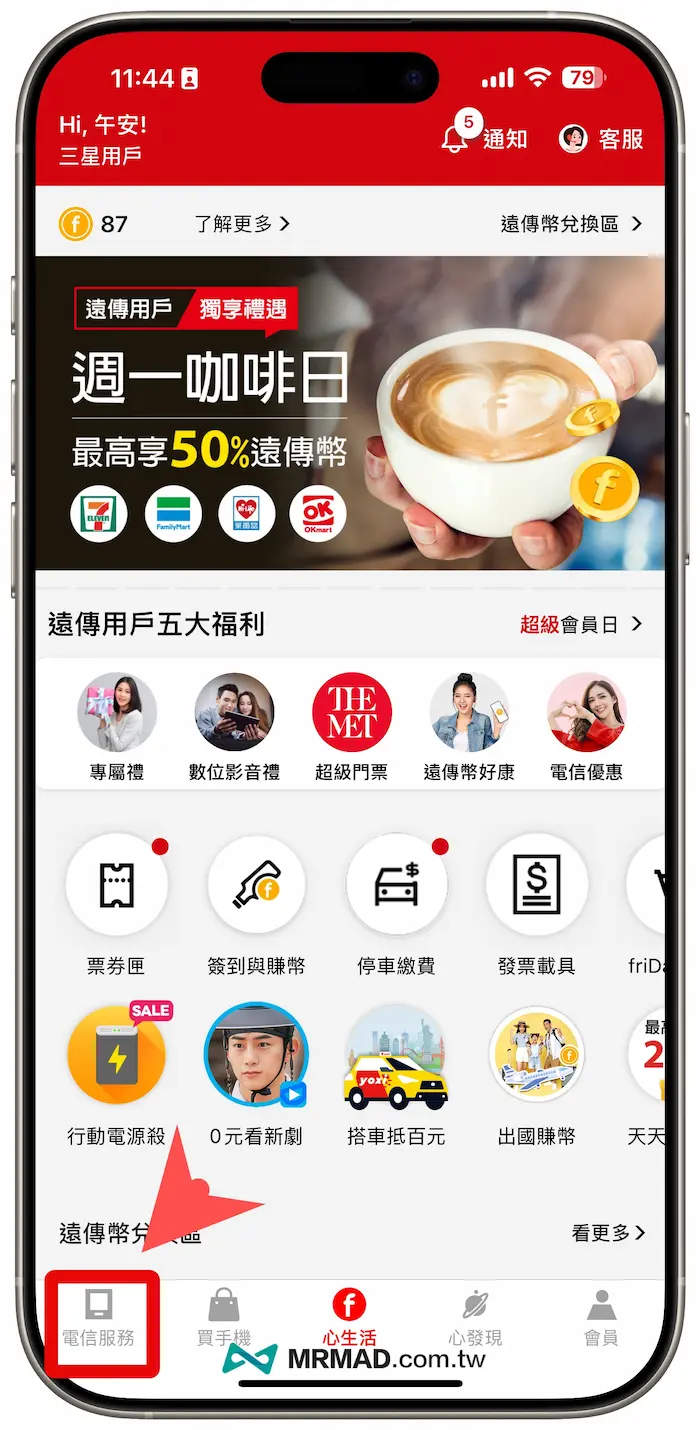Image resolution: width=700 pixels, height=1430 pixels.
Task: Open the 通知 notifications bell
Action: [x=484, y=139]
